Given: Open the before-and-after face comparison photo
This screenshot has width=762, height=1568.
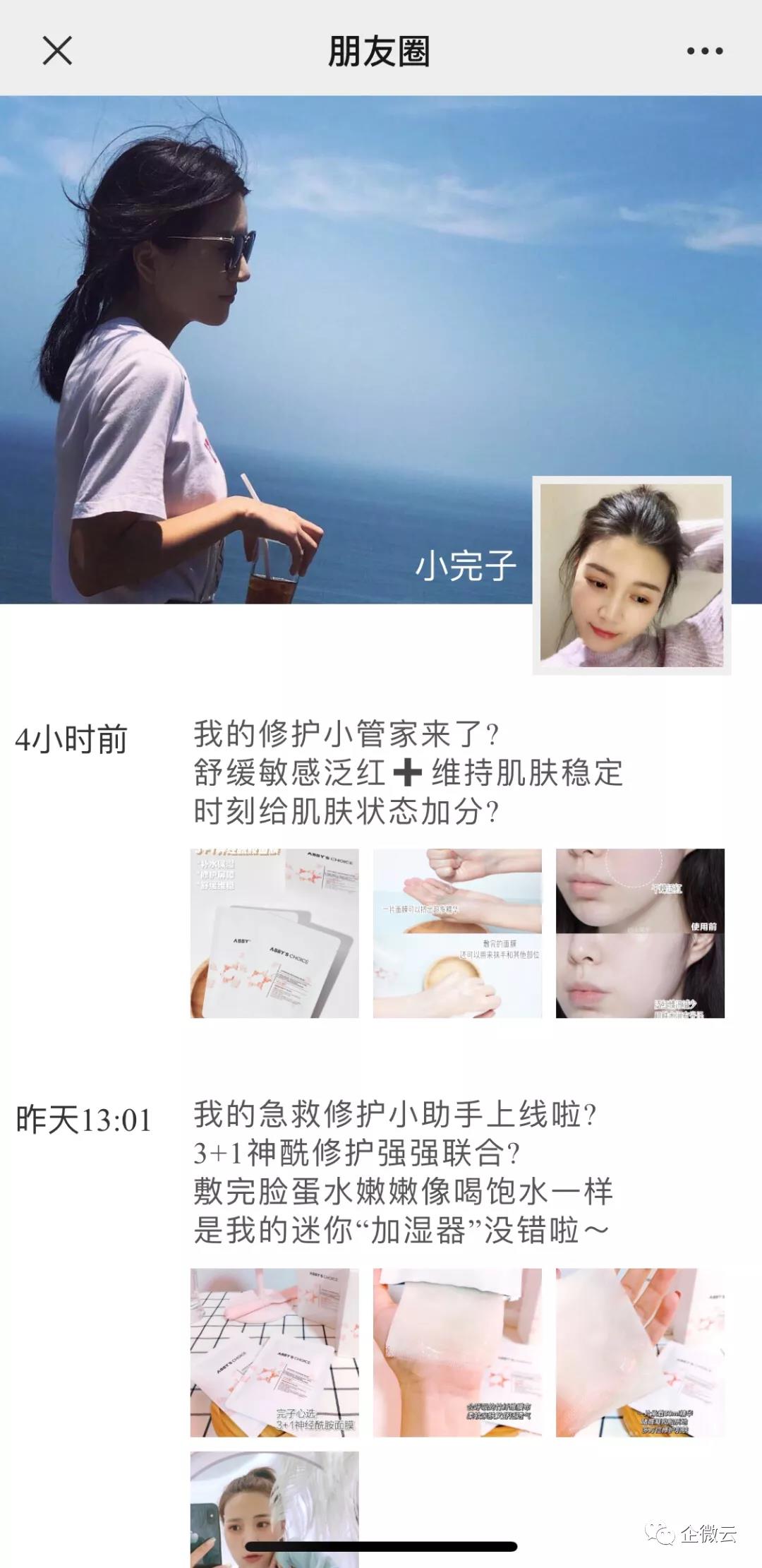Looking at the screenshot, I should pyautogui.click(x=640, y=933).
